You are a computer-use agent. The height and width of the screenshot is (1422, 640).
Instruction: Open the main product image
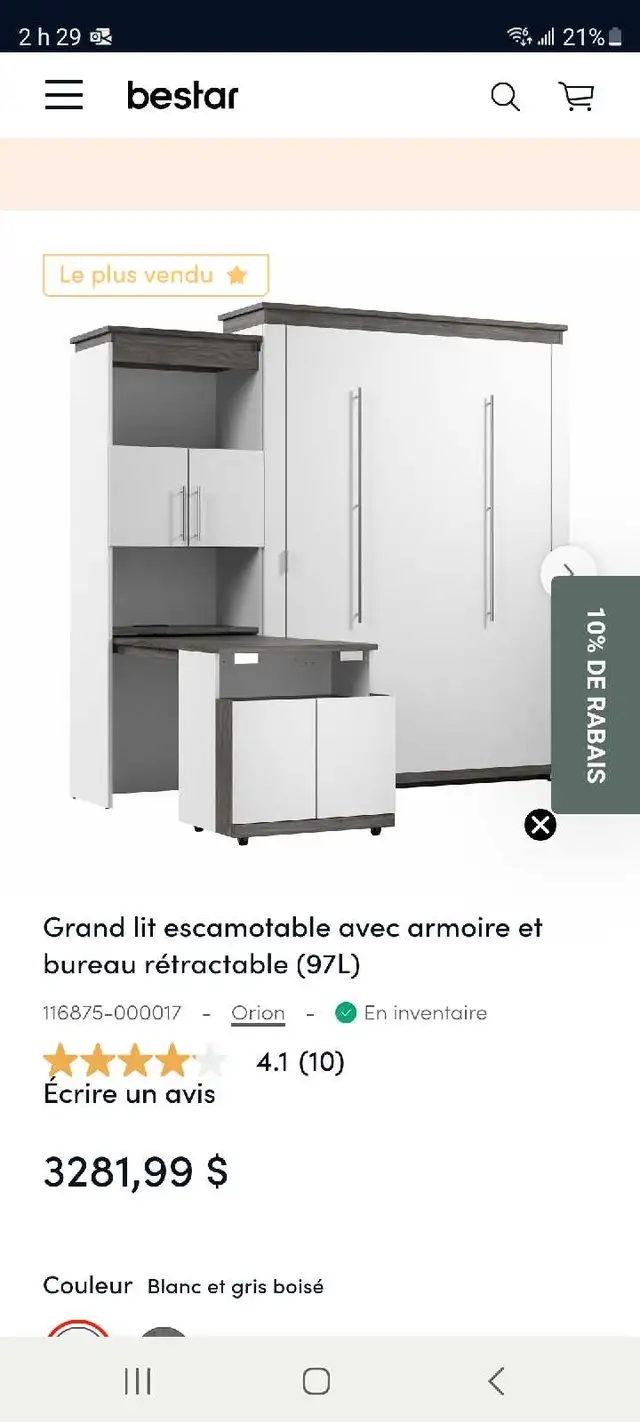[320, 574]
